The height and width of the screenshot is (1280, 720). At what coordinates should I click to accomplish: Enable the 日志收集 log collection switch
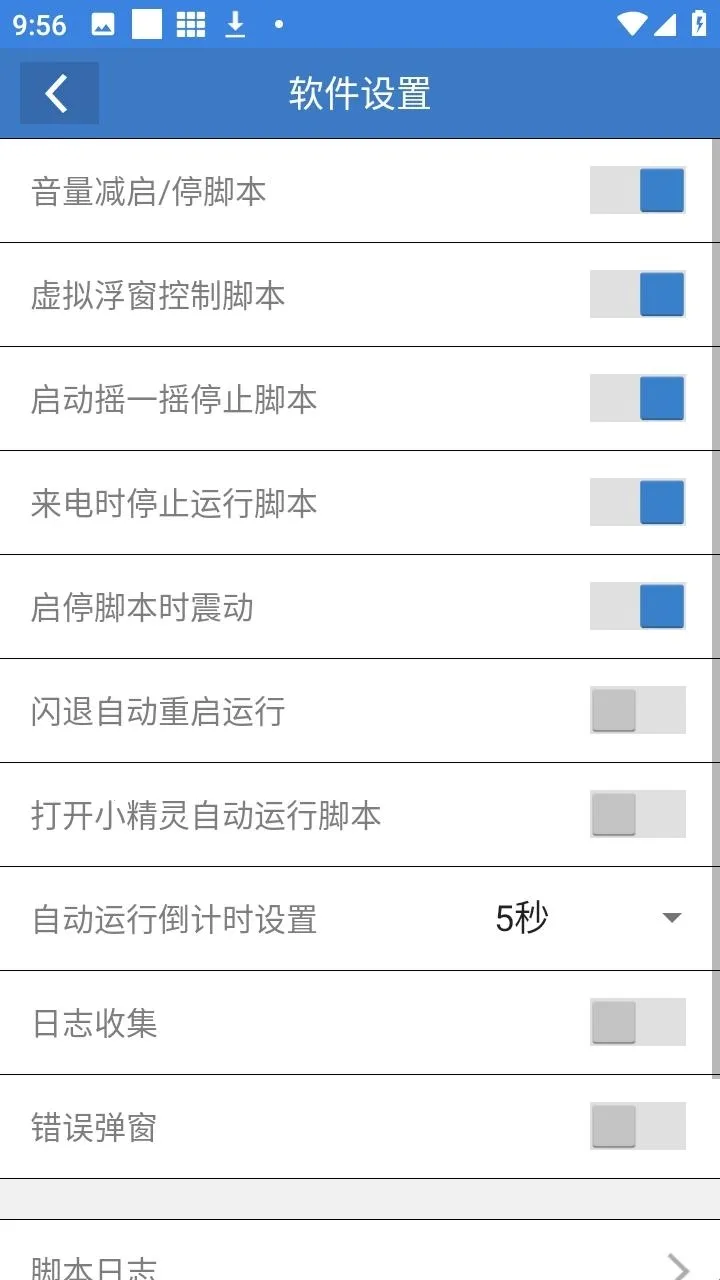(x=637, y=1022)
